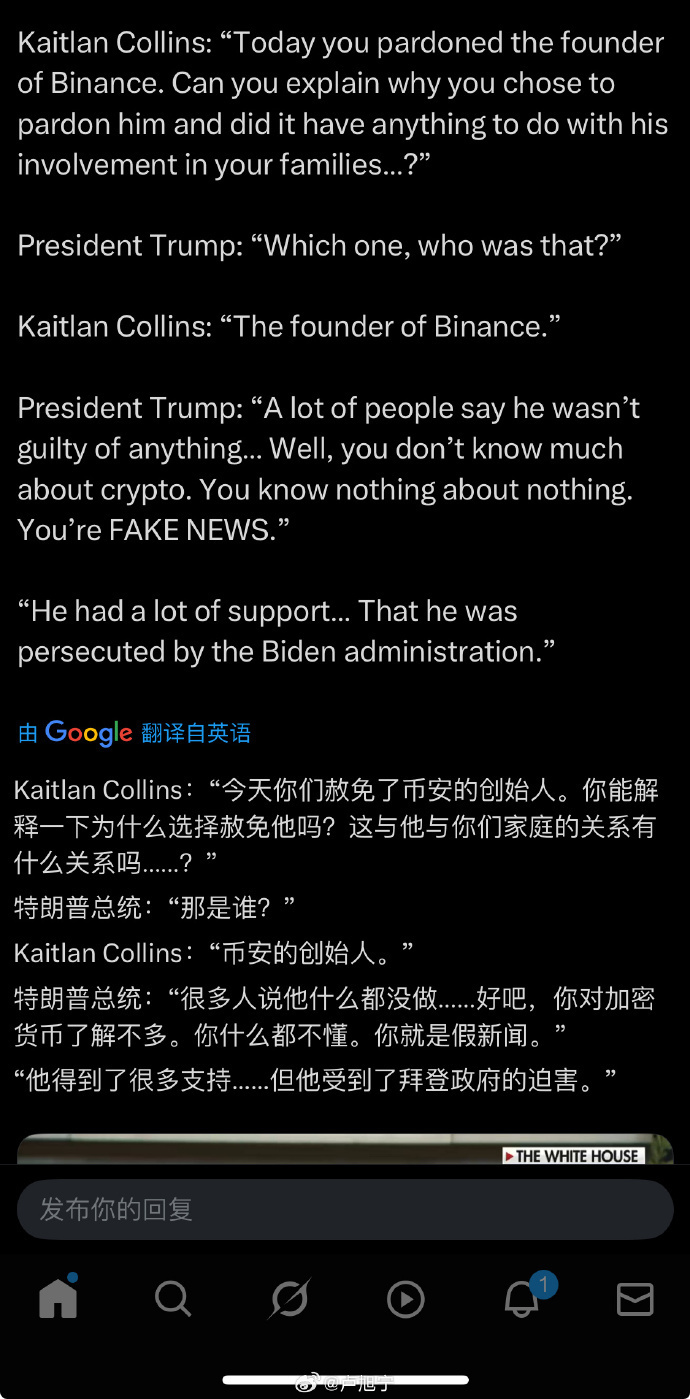
Task: Tap the Google translated-from-English link
Action: (135, 733)
